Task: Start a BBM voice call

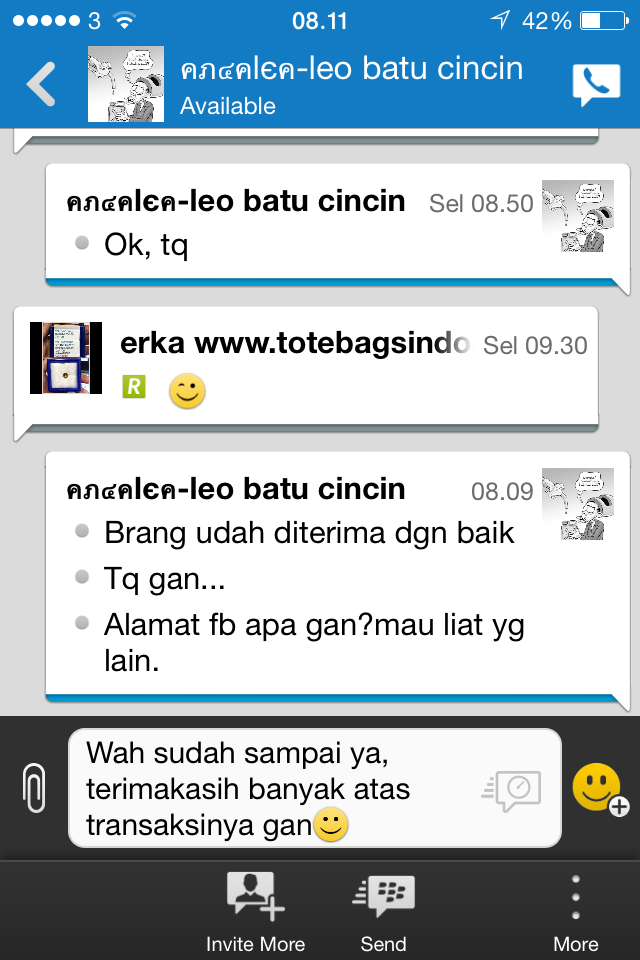Action: 596,85
